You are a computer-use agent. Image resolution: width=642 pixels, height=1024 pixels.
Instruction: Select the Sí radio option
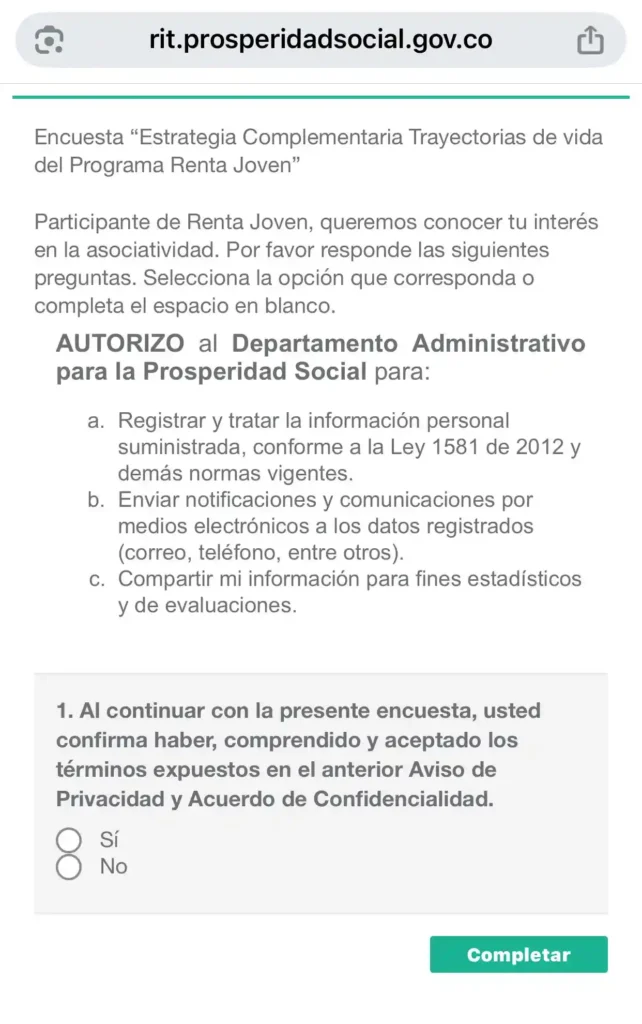tap(69, 840)
